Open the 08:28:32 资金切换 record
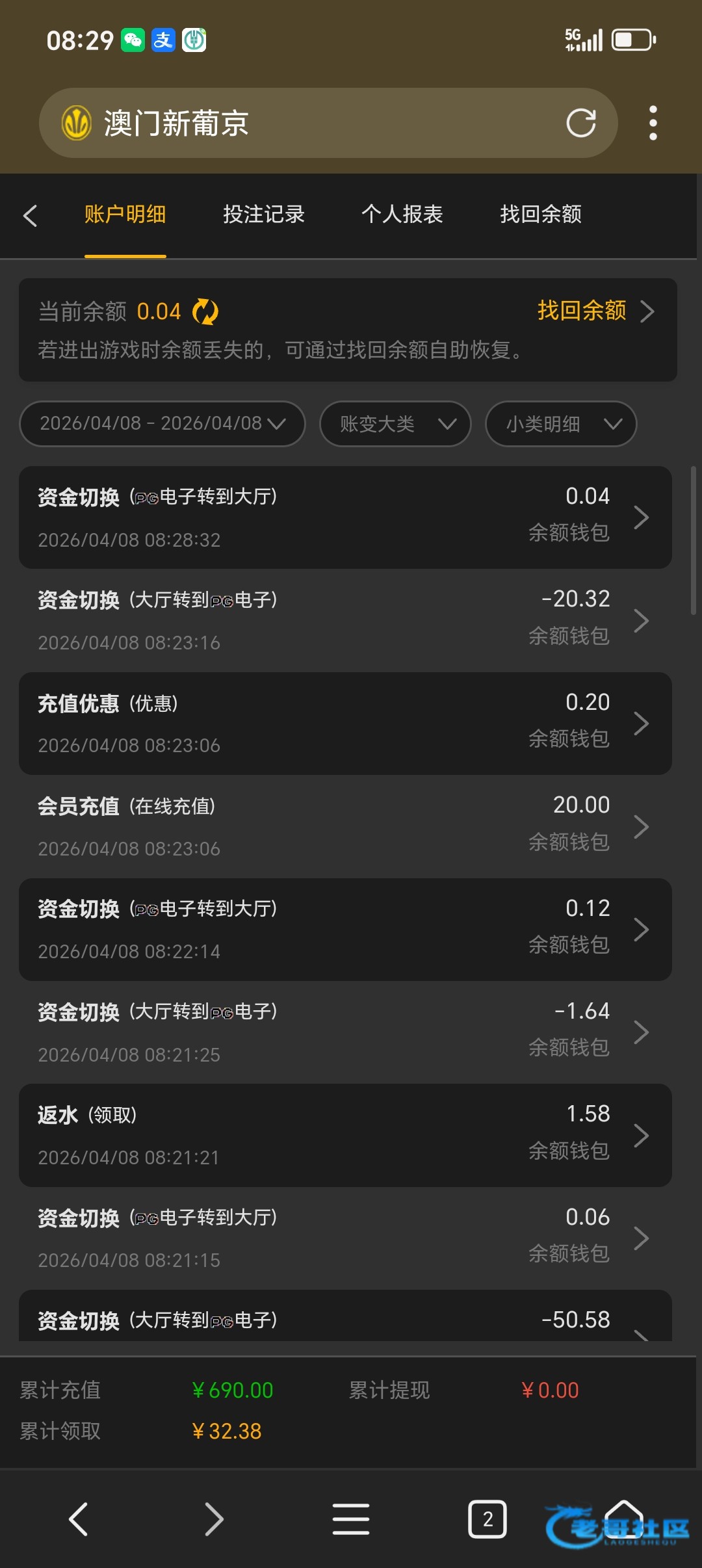Image resolution: width=702 pixels, height=1568 pixels. (344, 517)
